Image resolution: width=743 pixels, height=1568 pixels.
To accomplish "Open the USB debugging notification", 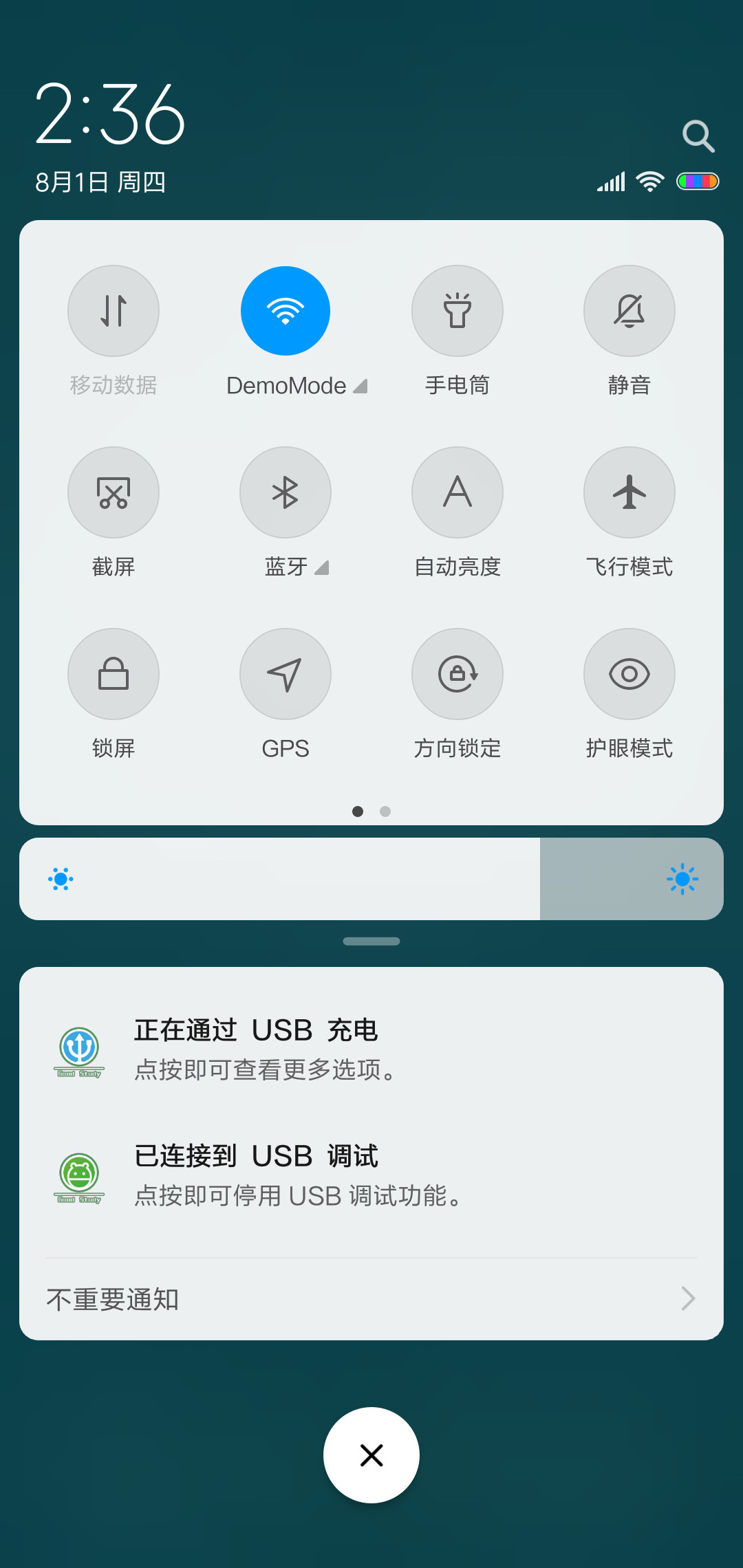I will coord(371,1175).
